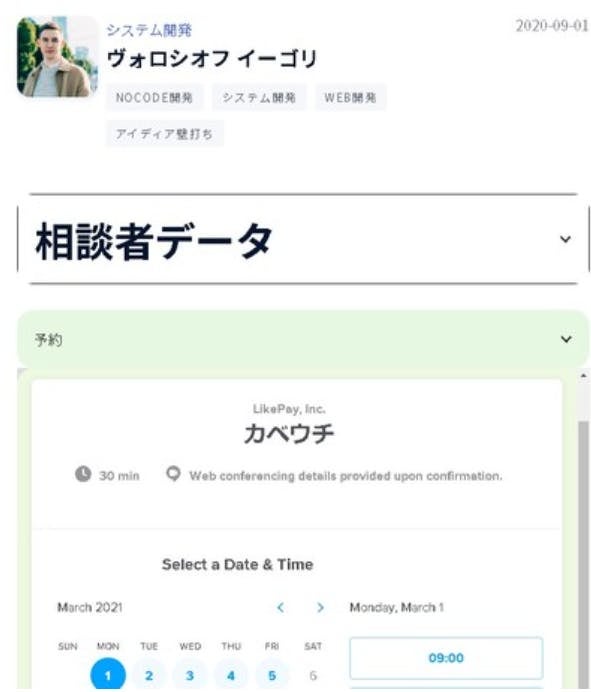591x692 pixels.
Task: Tap the NOCODE開発 tag chip
Action: 154,97
